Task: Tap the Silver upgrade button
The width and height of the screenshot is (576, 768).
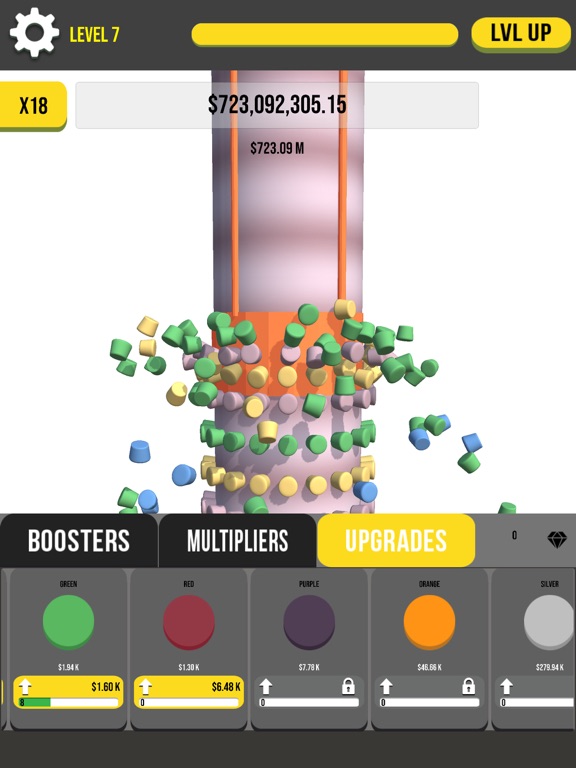Action: point(535,692)
